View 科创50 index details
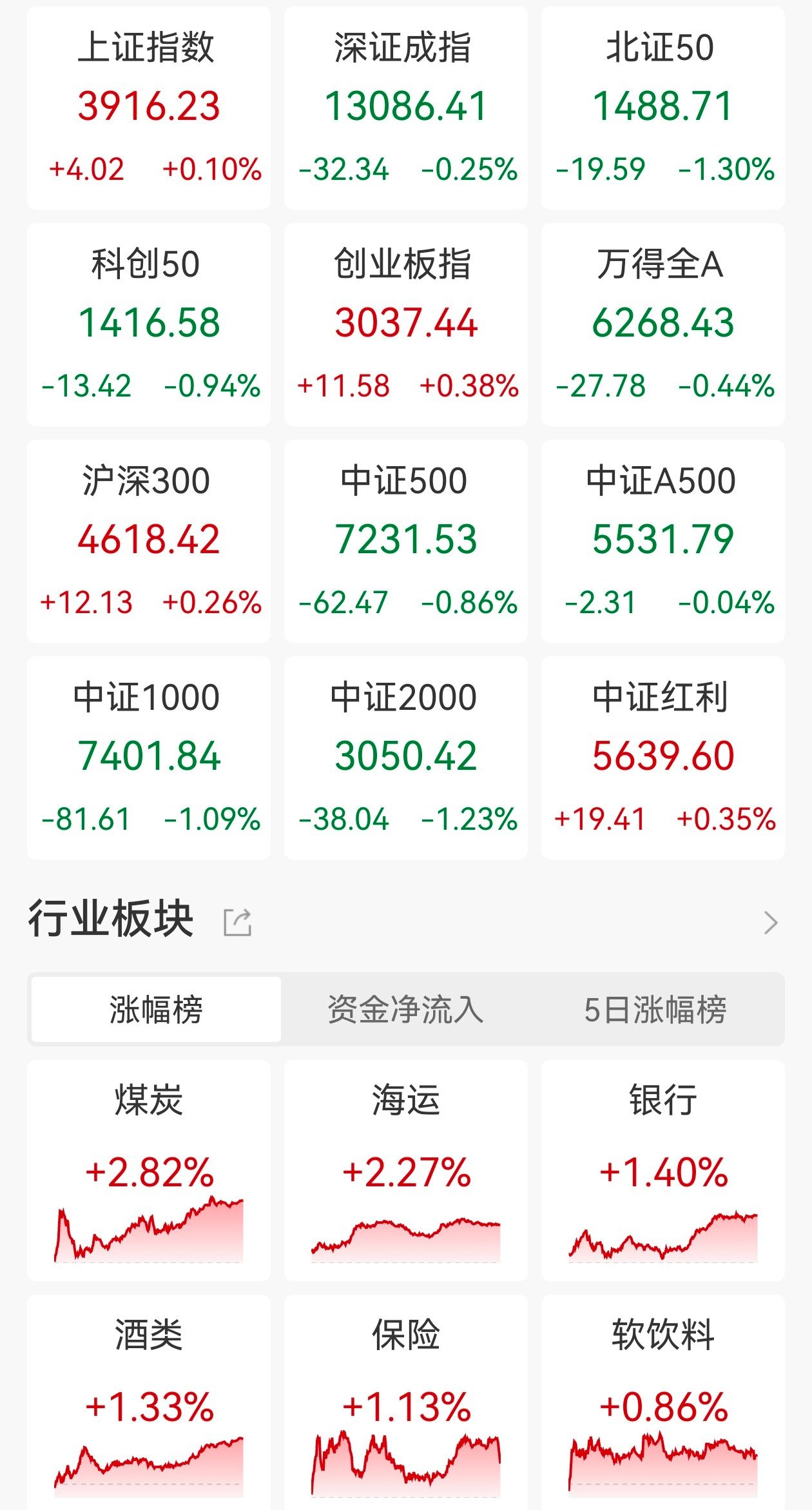This screenshot has height=1510, width=812. point(148,324)
